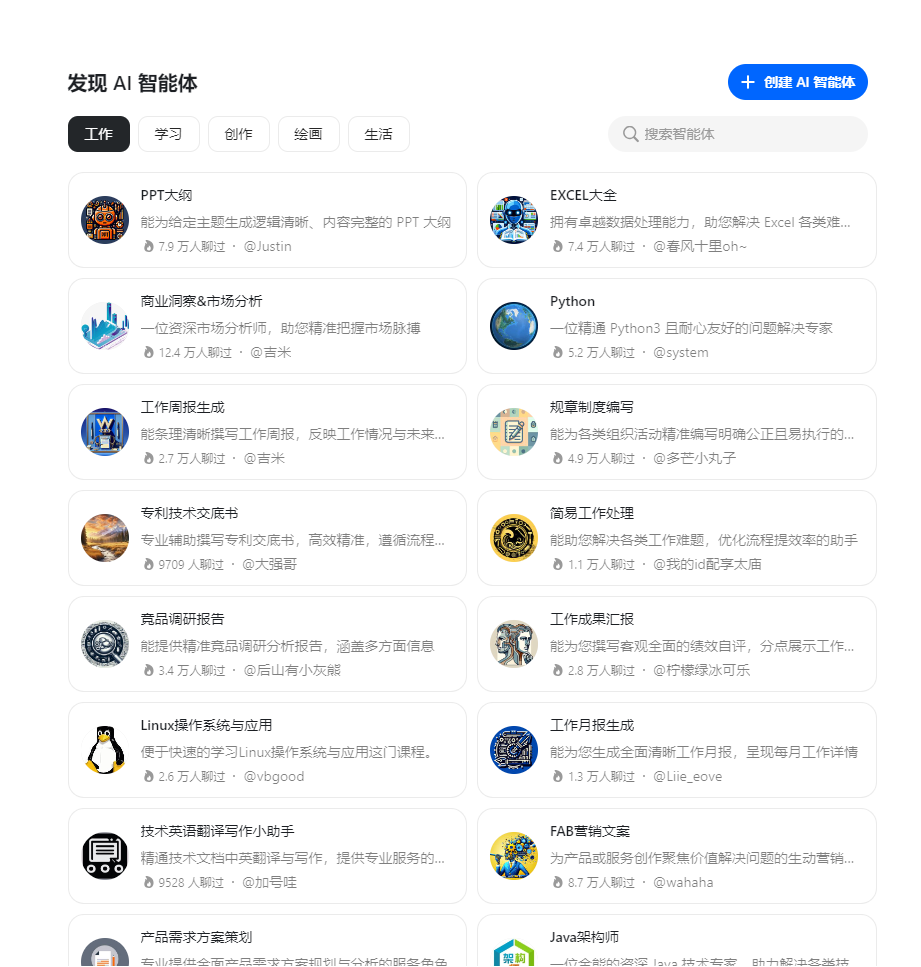Open the 工作成果汇报 card

(x=676, y=644)
